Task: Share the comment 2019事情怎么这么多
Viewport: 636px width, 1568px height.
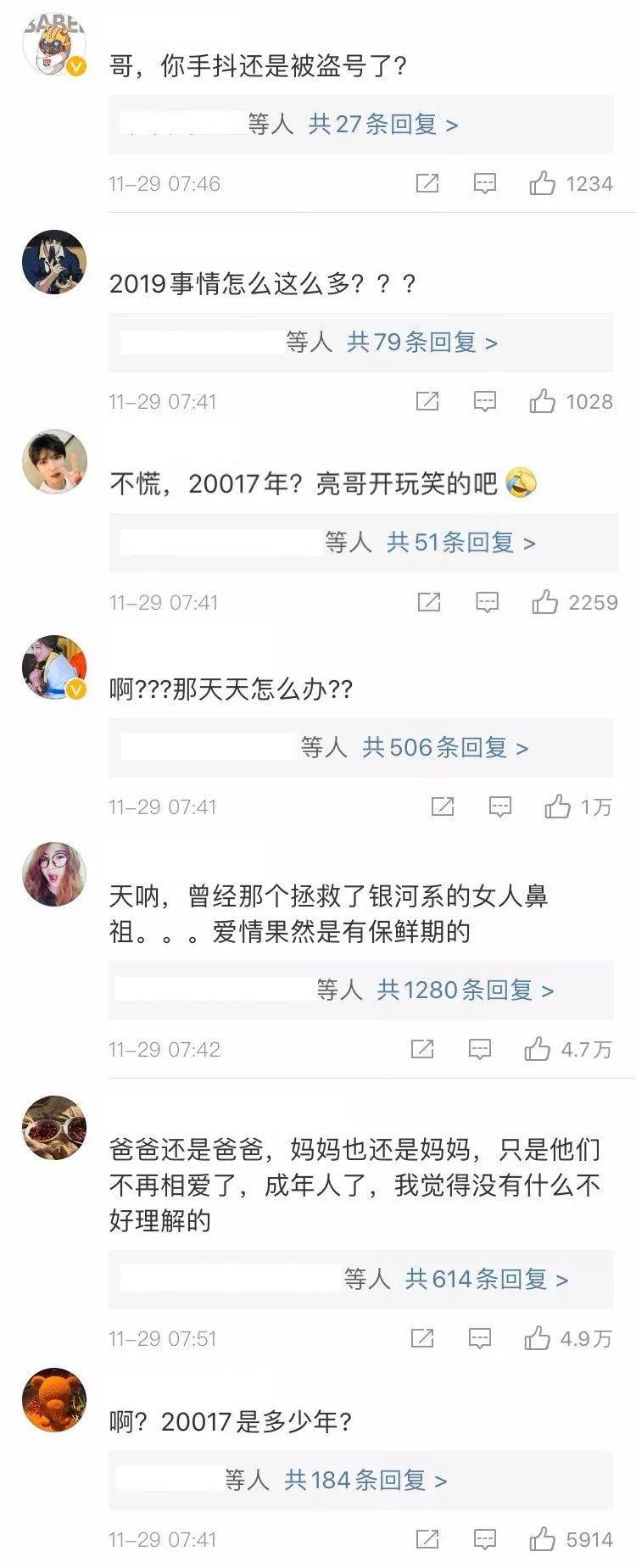Action: [x=427, y=401]
